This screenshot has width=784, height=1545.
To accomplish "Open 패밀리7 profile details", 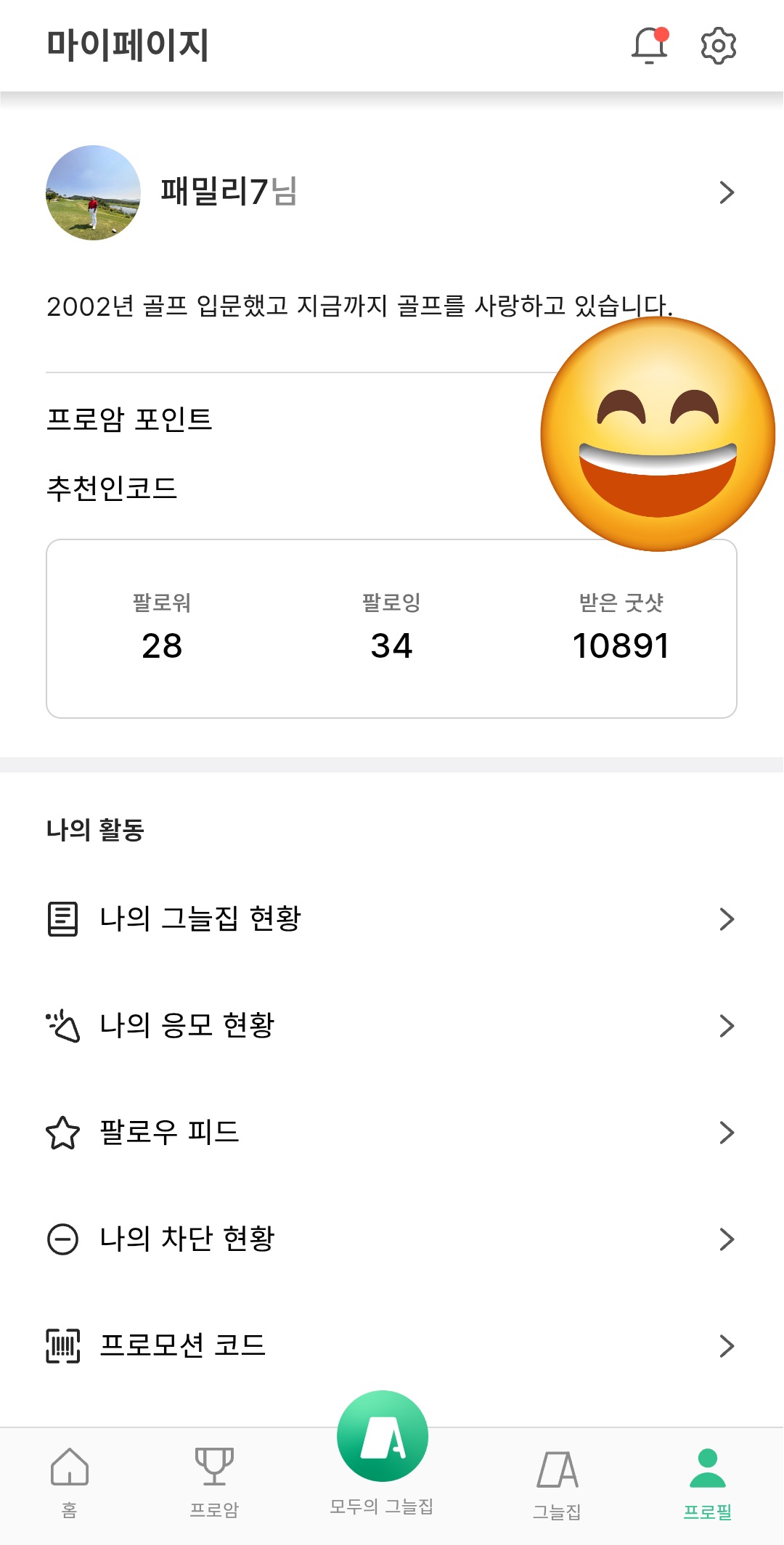I will [x=391, y=192].
